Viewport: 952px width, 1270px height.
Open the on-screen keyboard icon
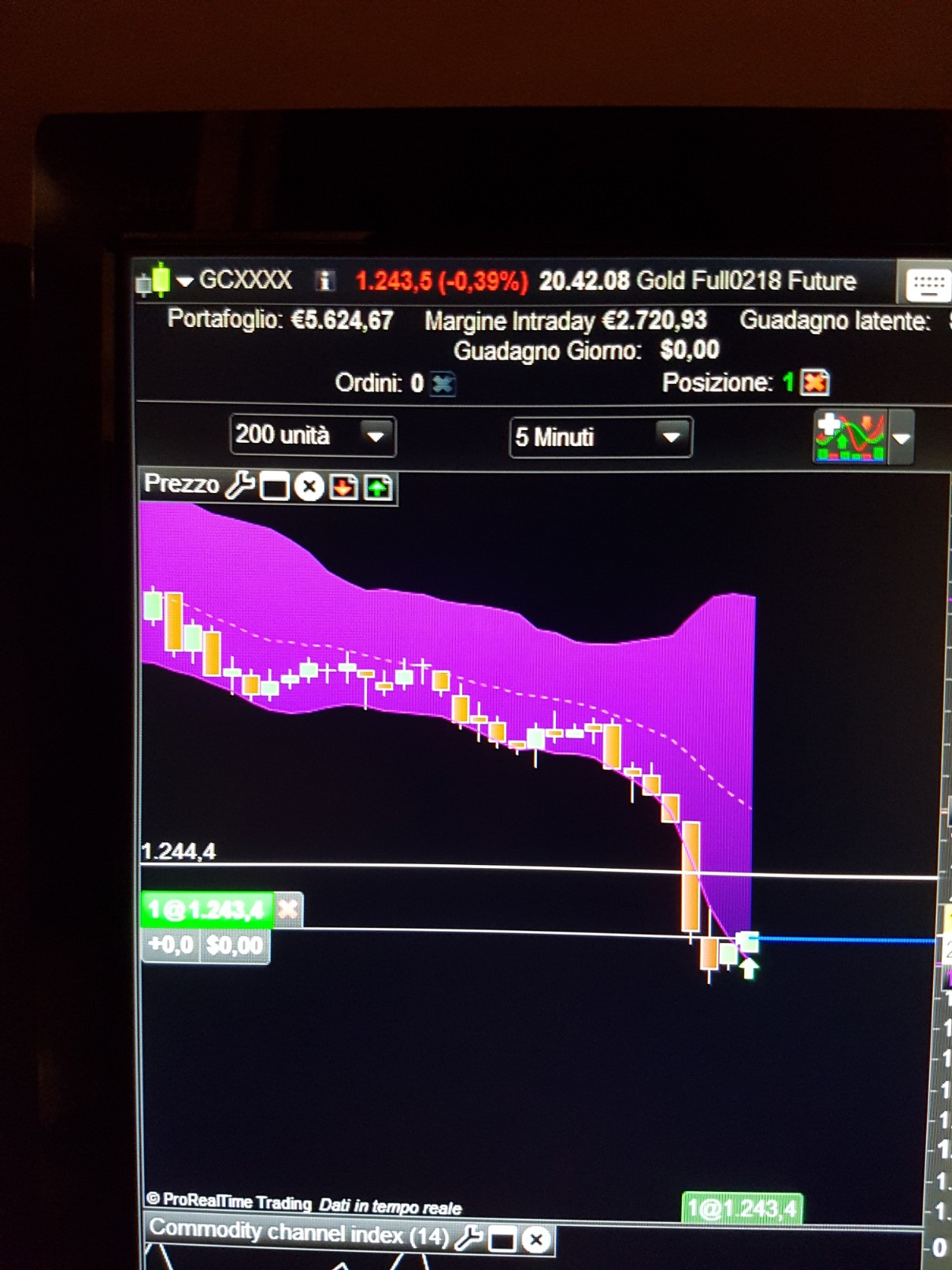point(928,284)
